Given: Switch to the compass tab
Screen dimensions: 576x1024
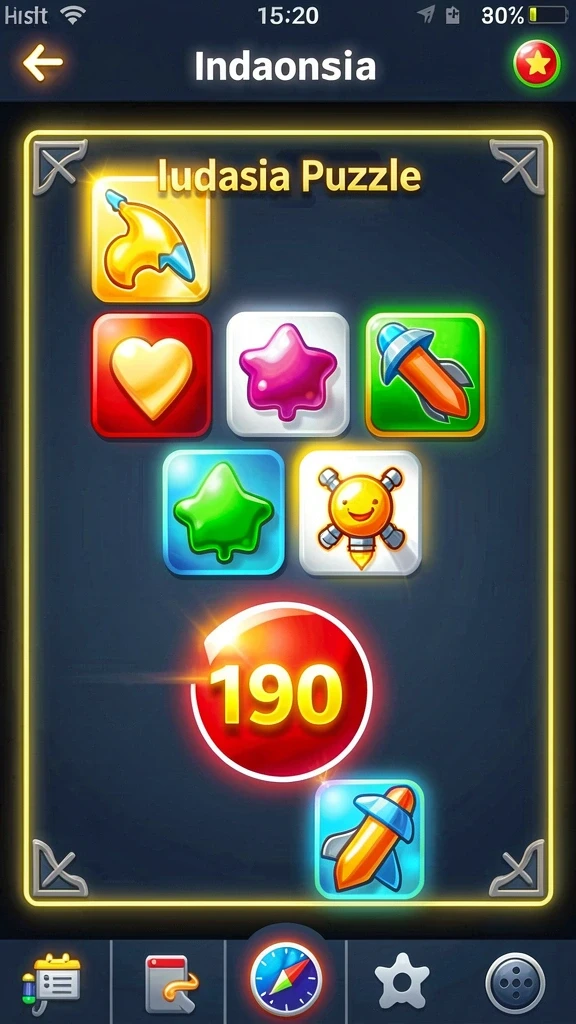Looking at the screenshot, I should [286, 980].
